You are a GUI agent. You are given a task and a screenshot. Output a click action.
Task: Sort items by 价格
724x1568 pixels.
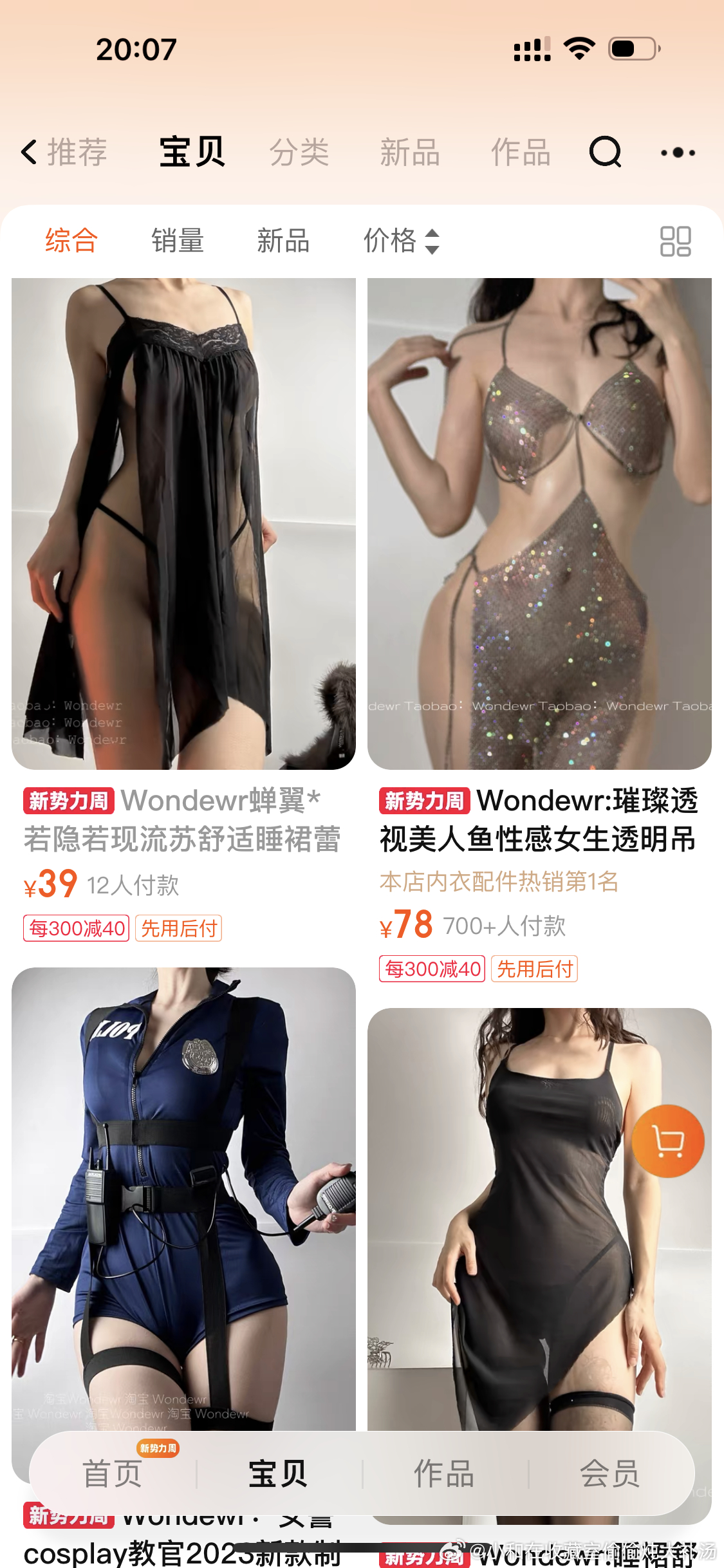[x=402, y=241]
